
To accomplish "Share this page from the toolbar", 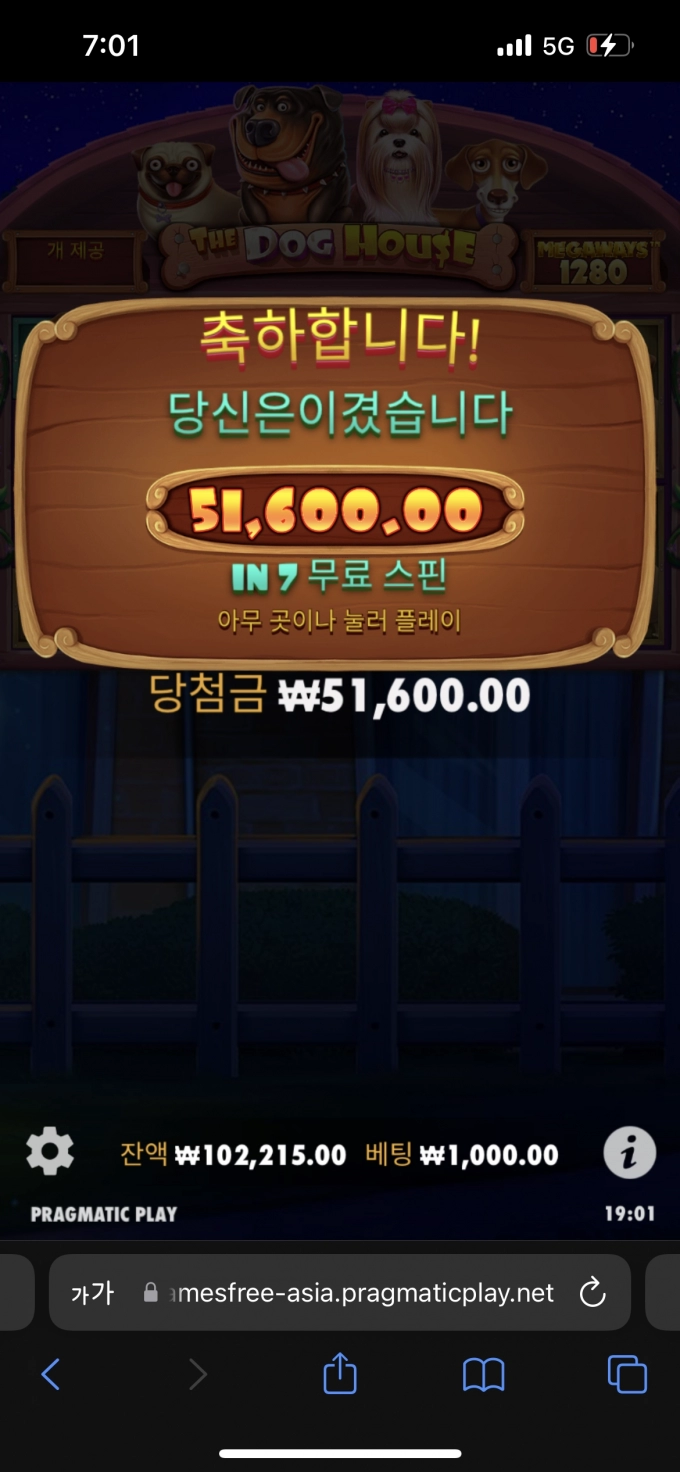I will click(340, 1374).
